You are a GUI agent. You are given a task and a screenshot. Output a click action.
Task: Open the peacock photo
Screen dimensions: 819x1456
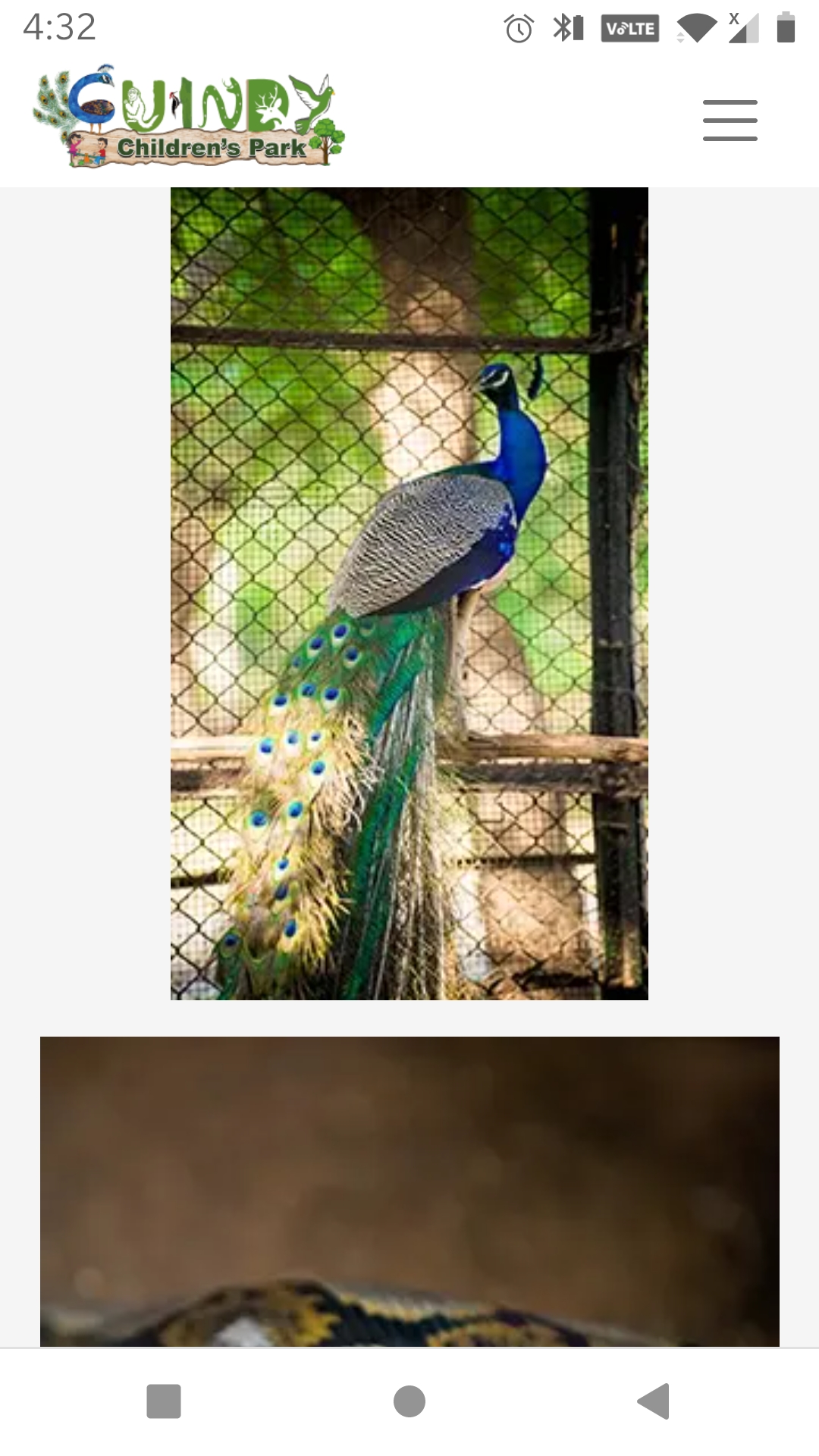[409, 593]
